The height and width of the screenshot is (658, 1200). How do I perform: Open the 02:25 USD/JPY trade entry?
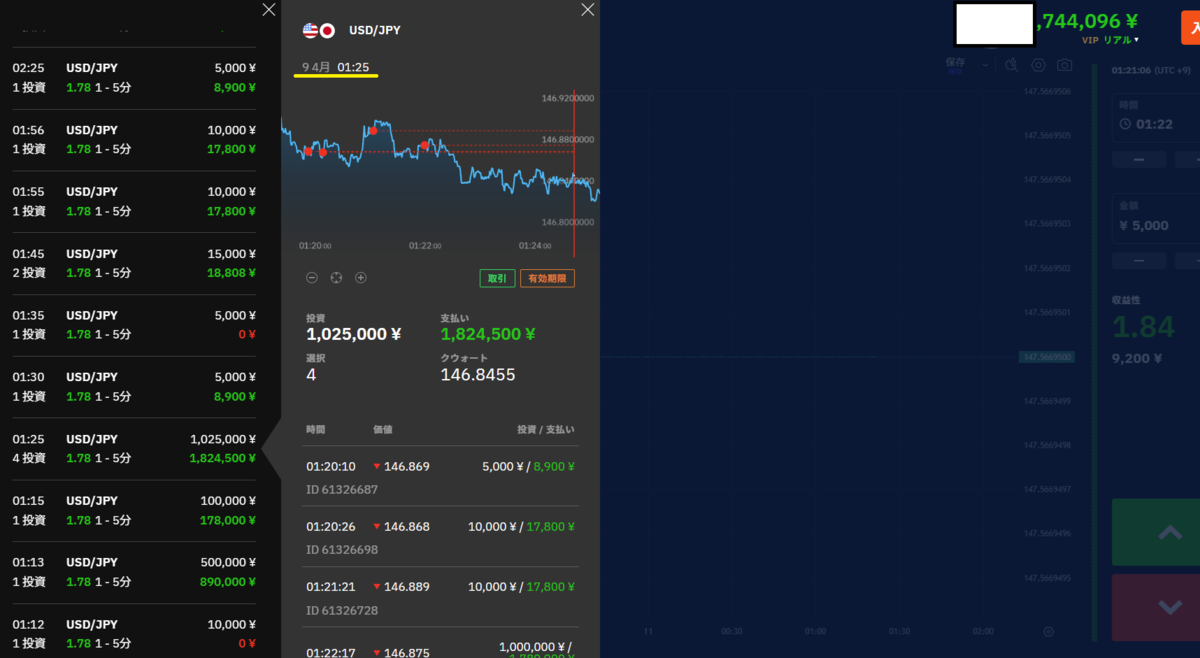coord(134,78)
